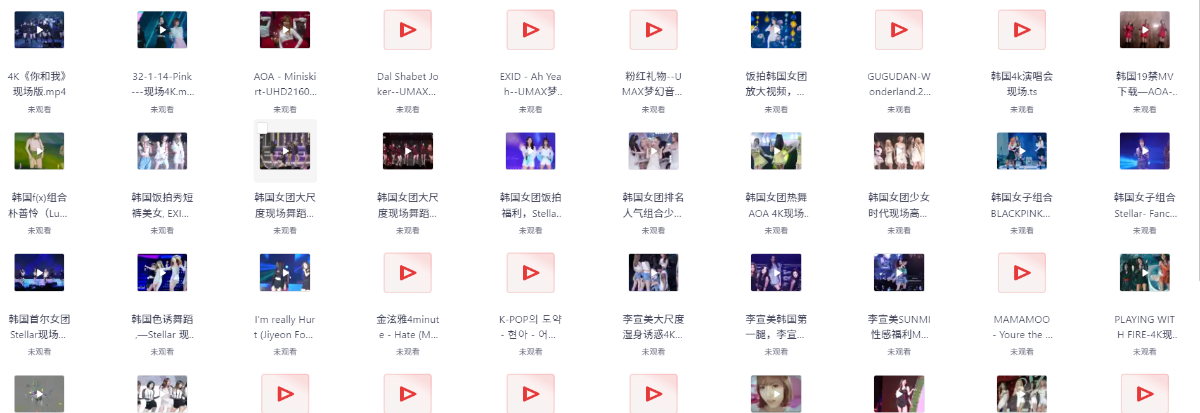Open the 4K《你和我》现场版.mp4 video

(x=40, y=30)
